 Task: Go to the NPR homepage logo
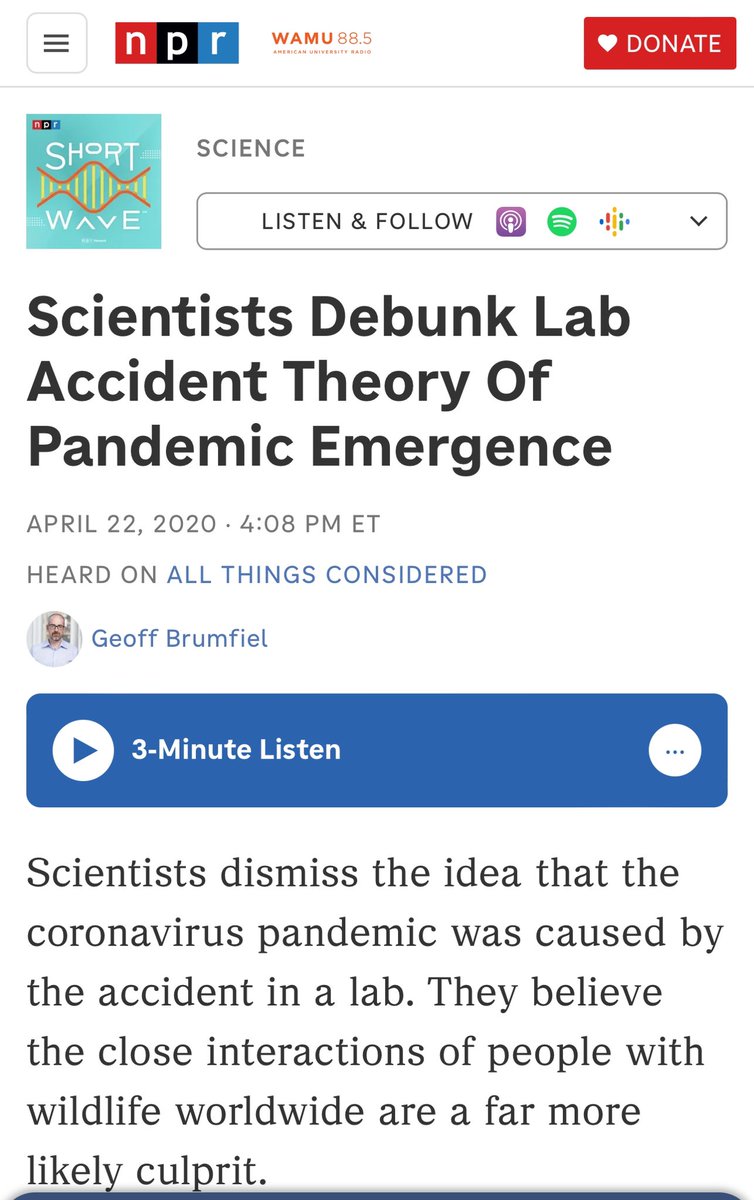[x=176, y=44]
